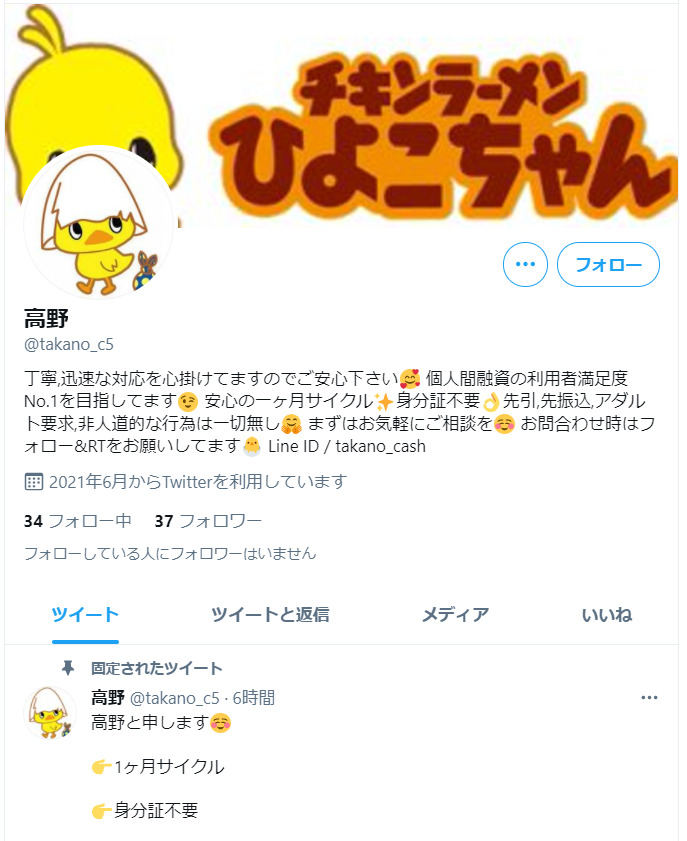The image size is (687, 841).
Task: View the 37 フォロワー list
Action: (208, 520)
